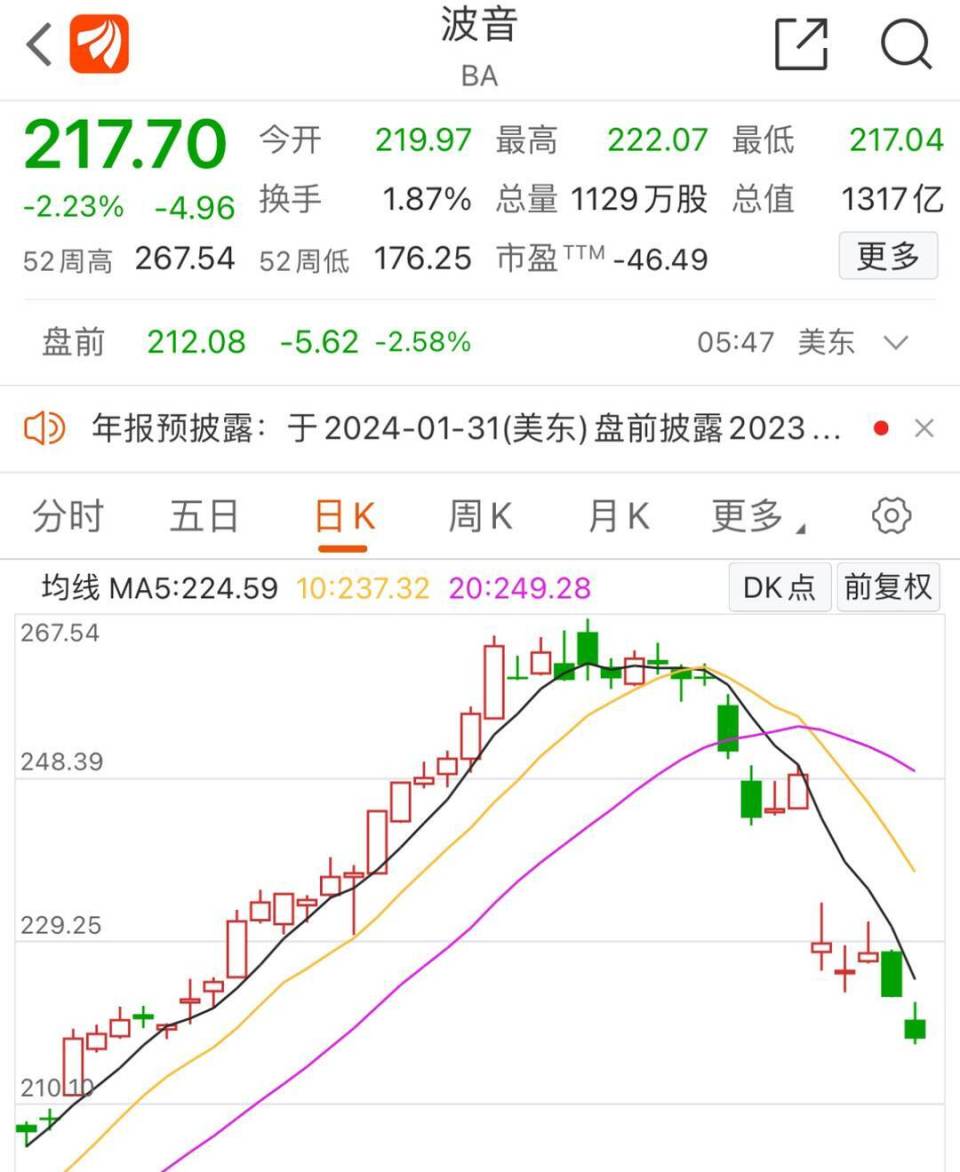Switch price adjustment to 前复权
The height and width of the screenshot is (1172, 960).
(x=888, y=588)
